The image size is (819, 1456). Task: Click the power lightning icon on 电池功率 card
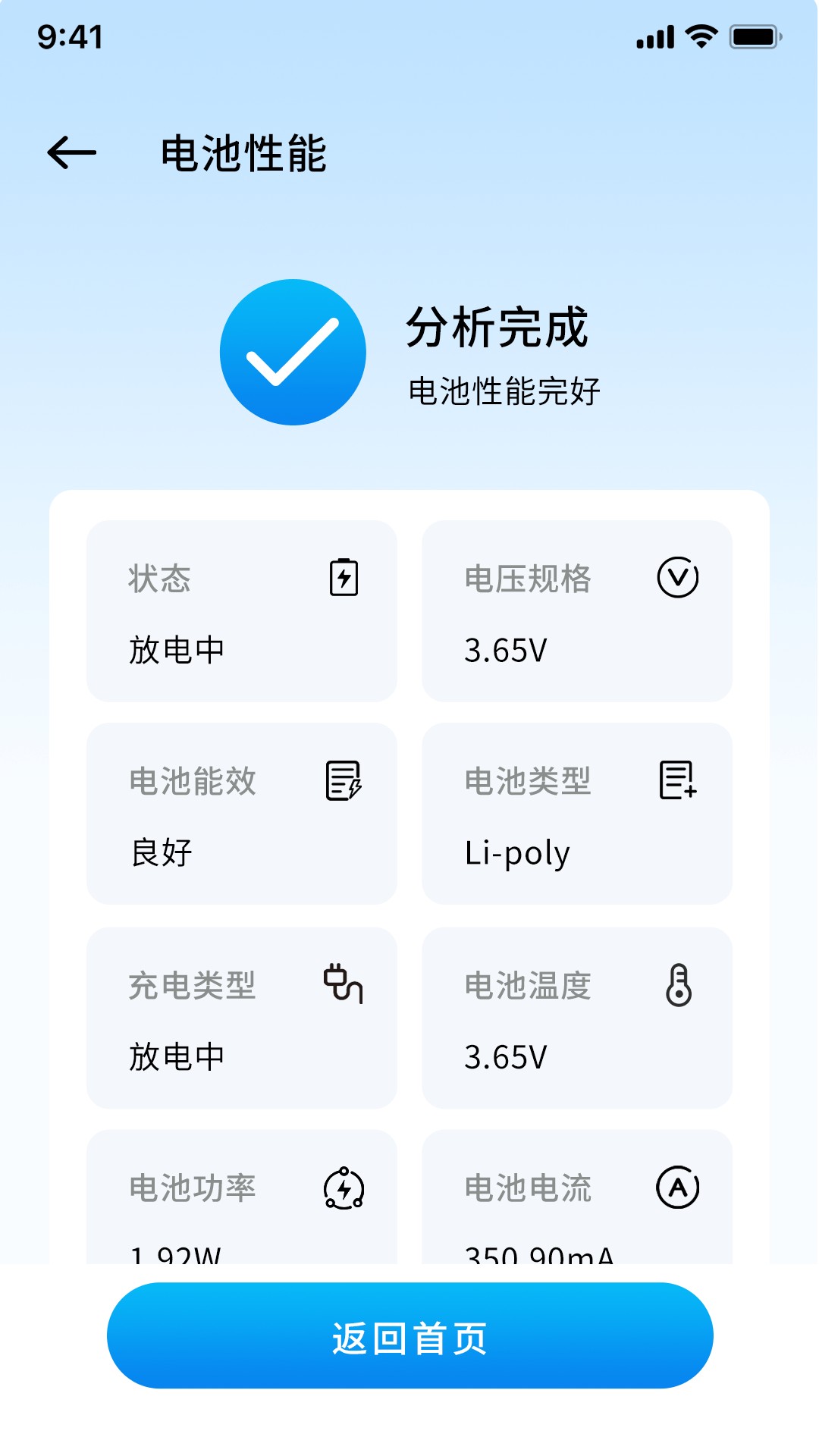tap(344, 1188)
